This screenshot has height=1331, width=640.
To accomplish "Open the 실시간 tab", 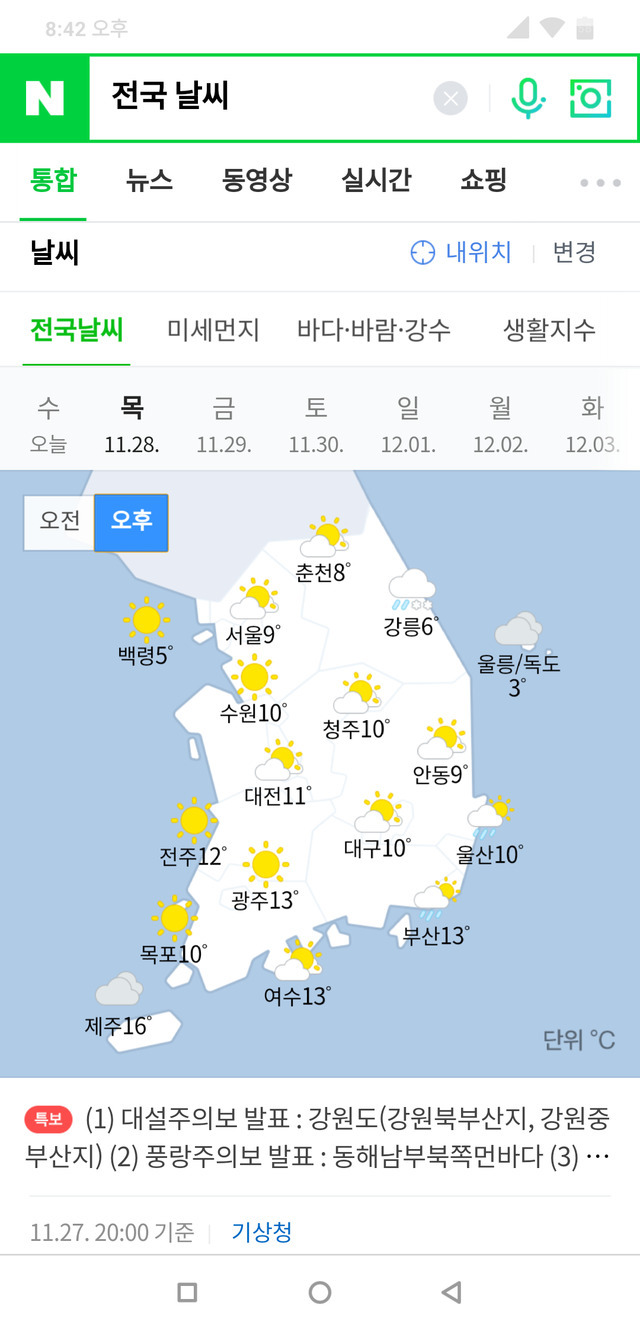I will (376, 181).
